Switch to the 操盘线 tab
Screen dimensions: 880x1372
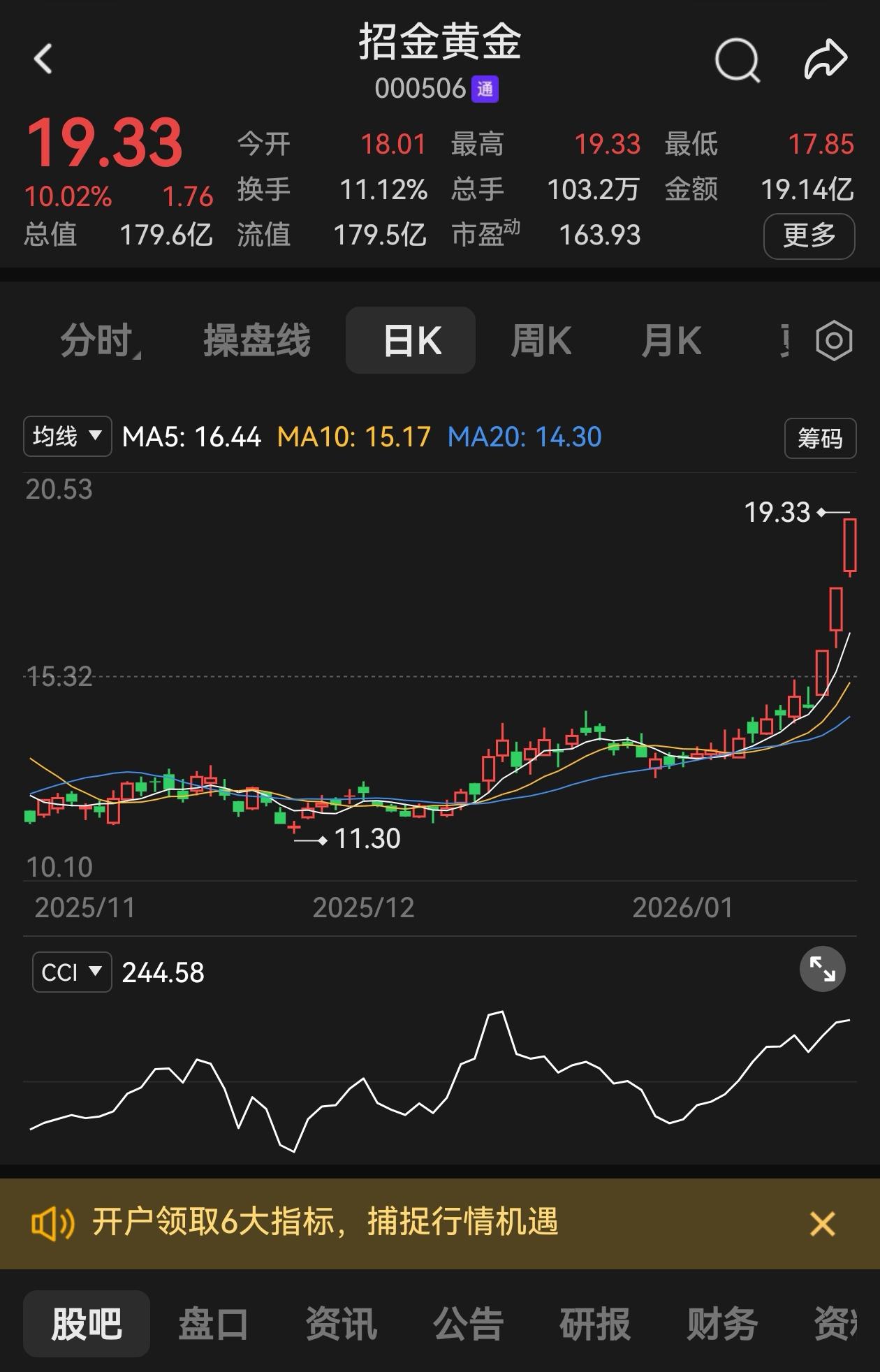pos(256,341)
